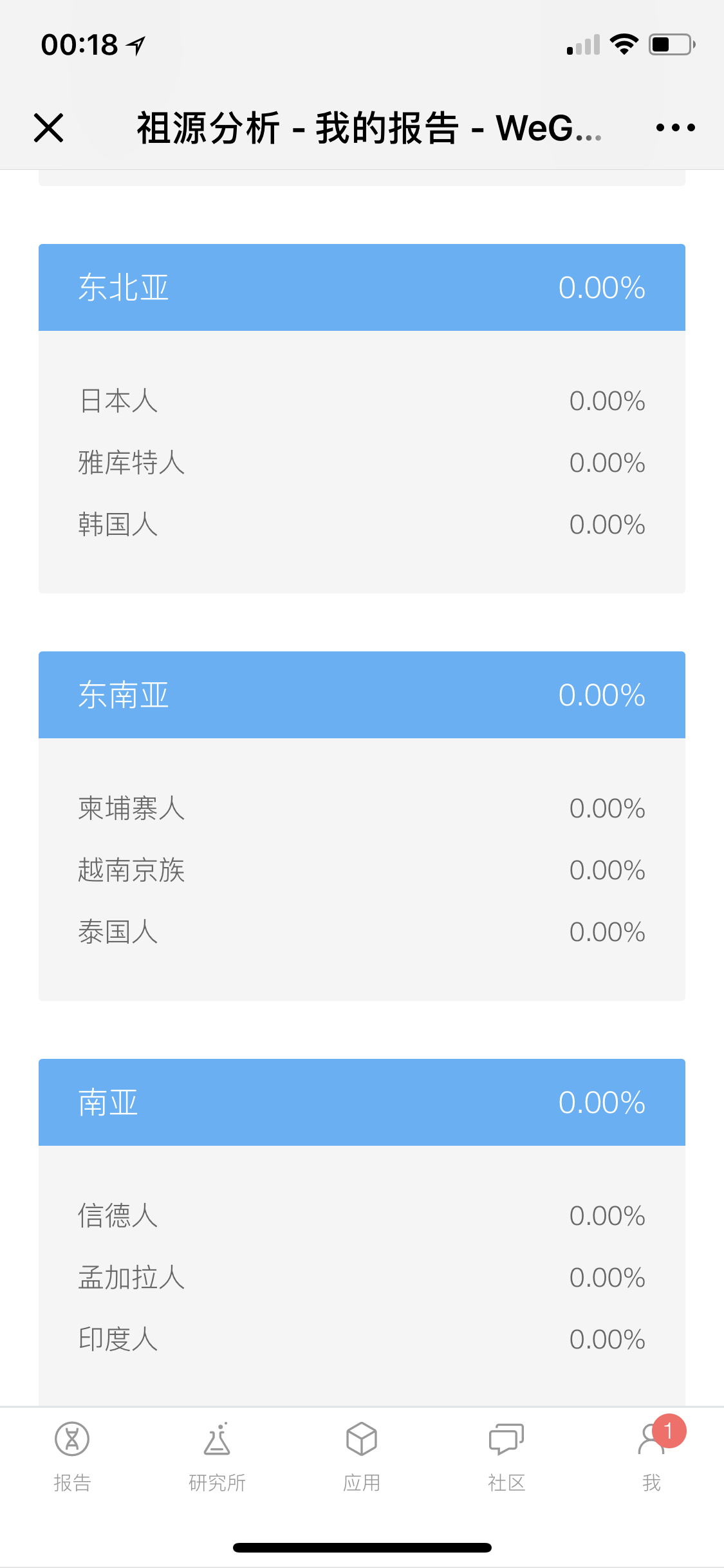Go to the 社区 tab
724x1568 pixels.
click(x=506, y=1457)
